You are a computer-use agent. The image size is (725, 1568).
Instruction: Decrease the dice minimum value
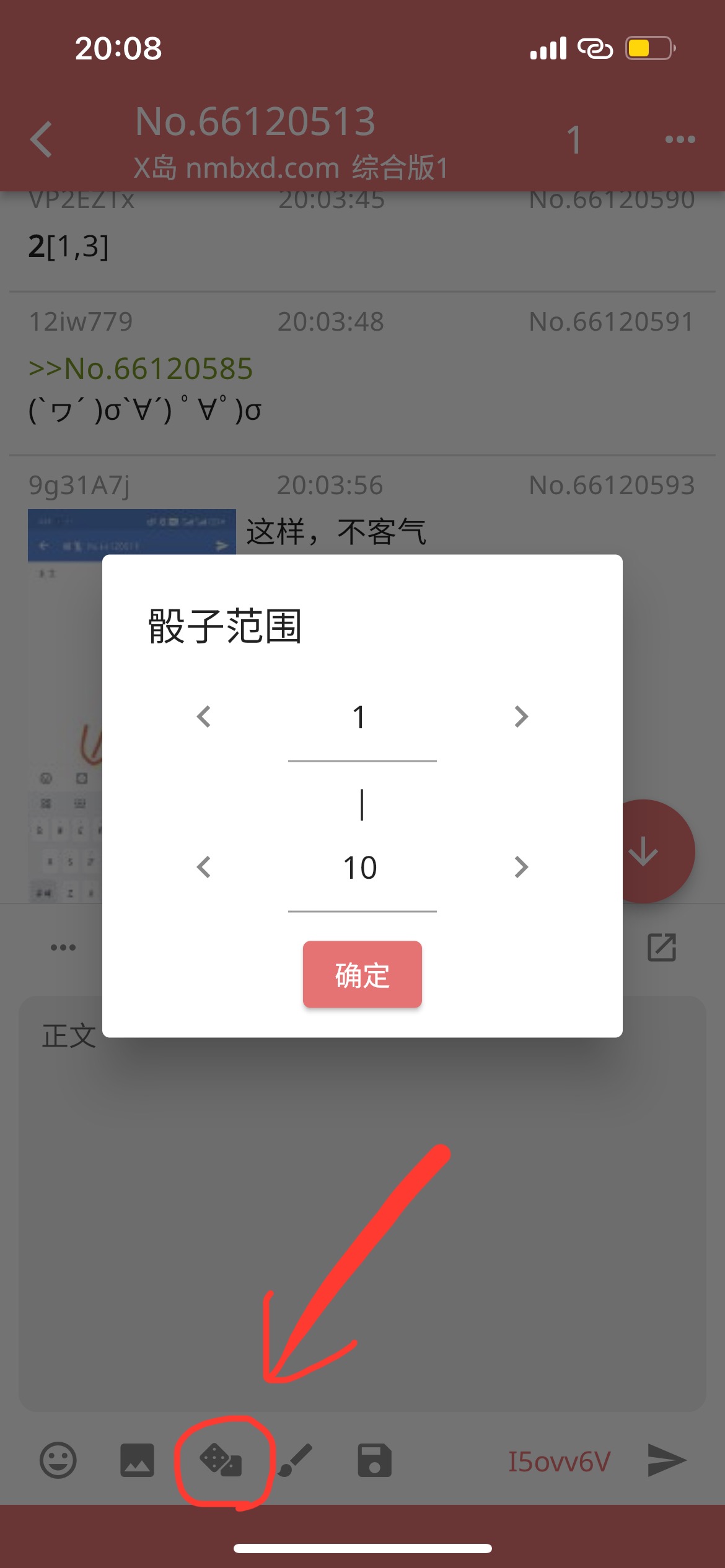coord(204,716)
